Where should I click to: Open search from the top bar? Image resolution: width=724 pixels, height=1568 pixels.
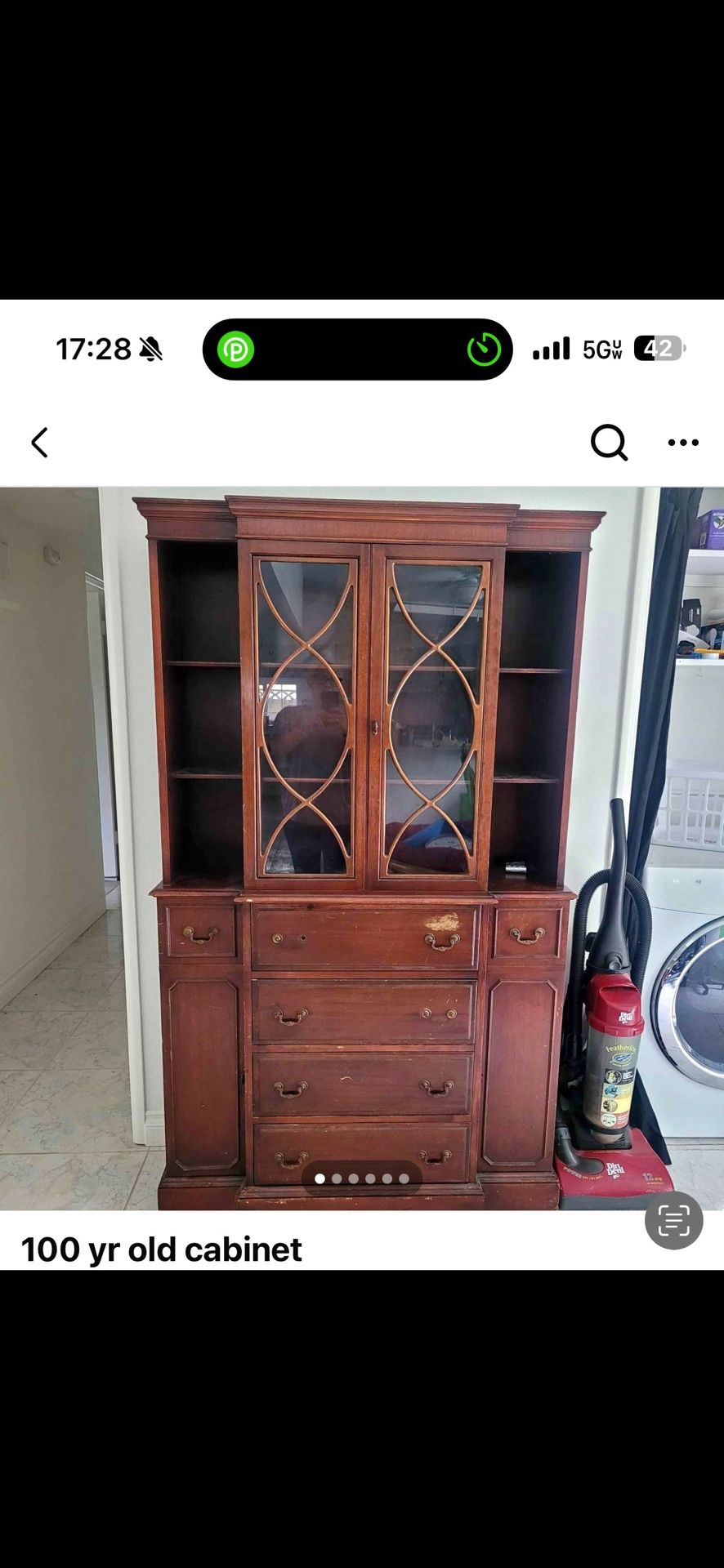pos(609,443)
